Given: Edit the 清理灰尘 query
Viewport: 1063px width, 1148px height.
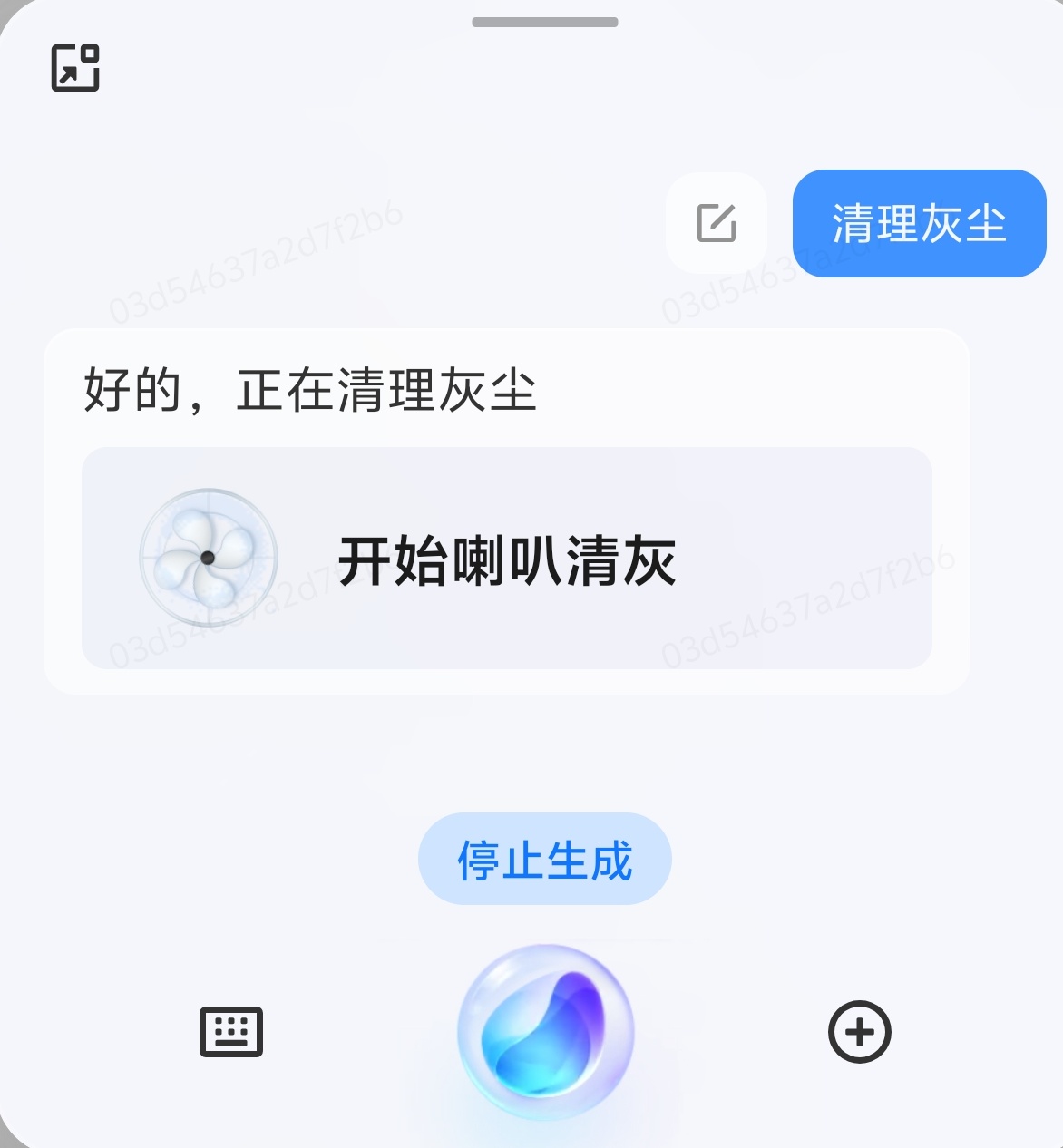Looking at the screenshot, I should click(717, 223).
